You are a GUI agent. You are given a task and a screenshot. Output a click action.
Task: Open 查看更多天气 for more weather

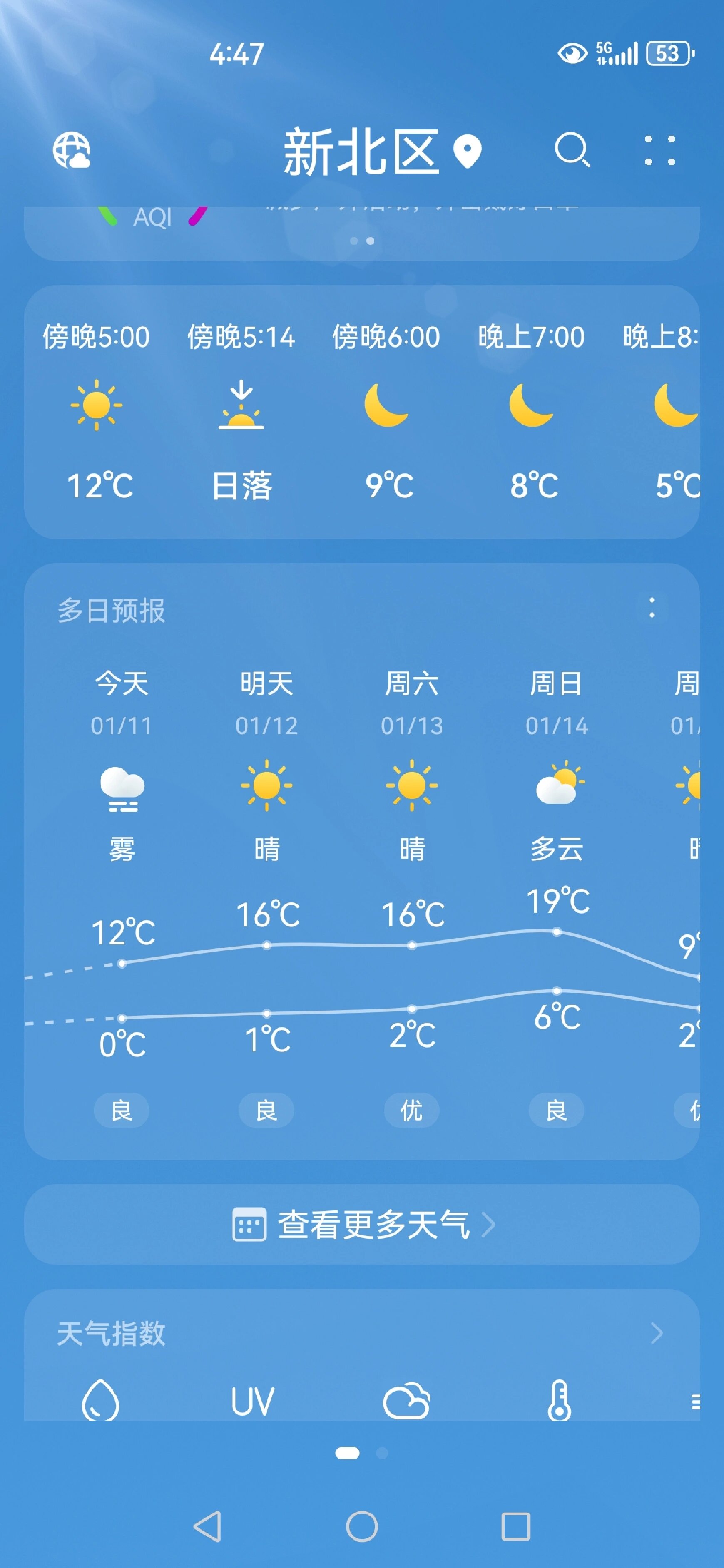point(373,1225)
